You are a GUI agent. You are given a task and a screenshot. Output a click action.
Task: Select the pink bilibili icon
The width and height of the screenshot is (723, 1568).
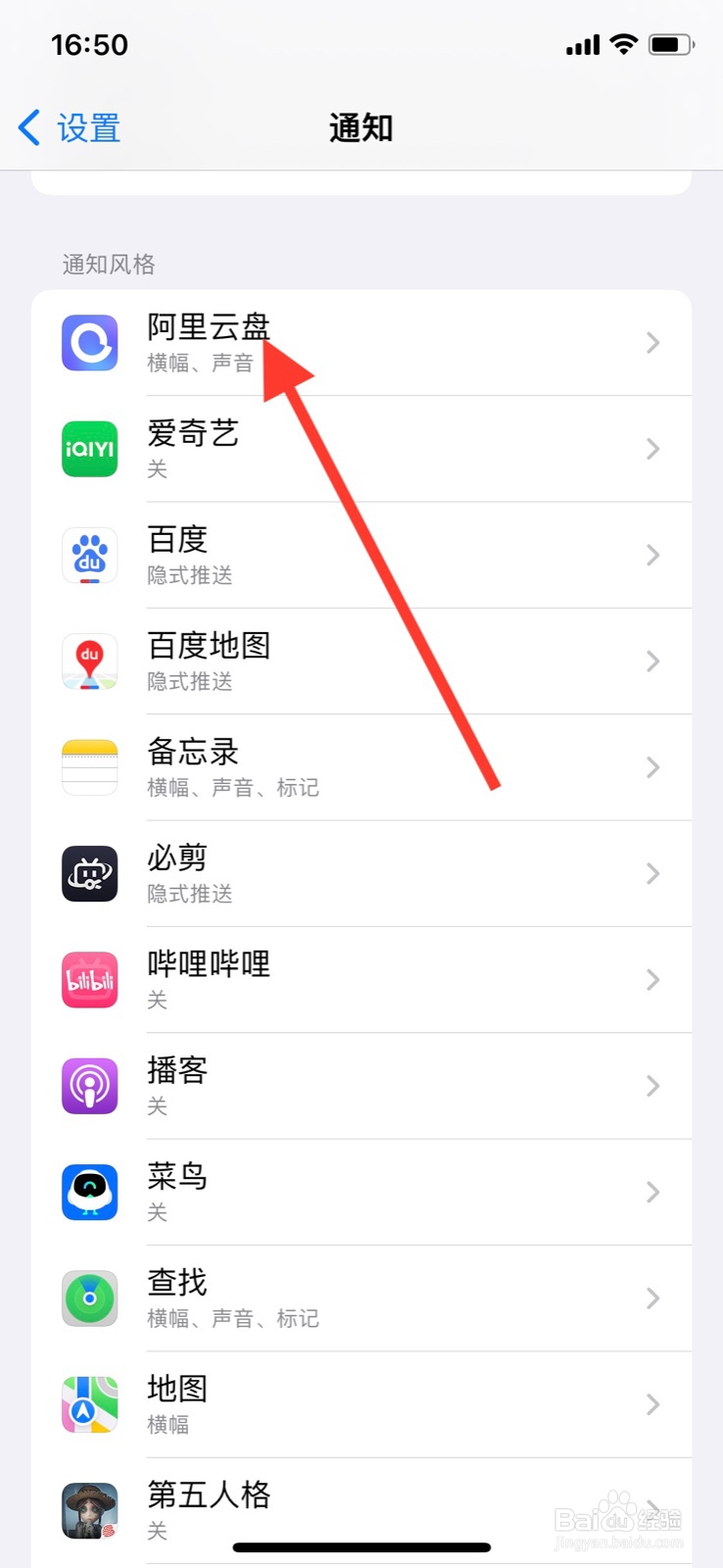pyautogui.click(x=89, y=980)
